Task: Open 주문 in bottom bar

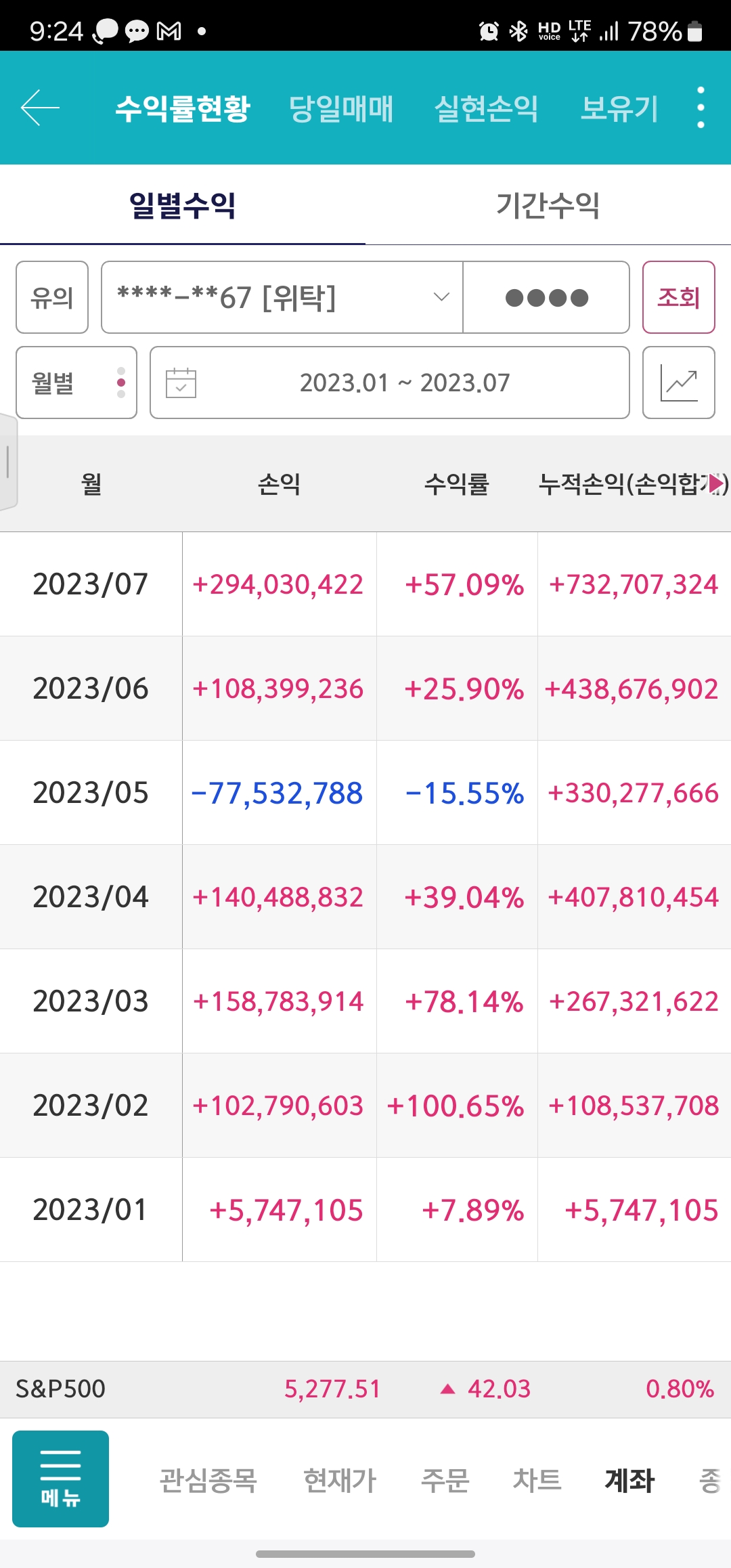Action: 445,1480
